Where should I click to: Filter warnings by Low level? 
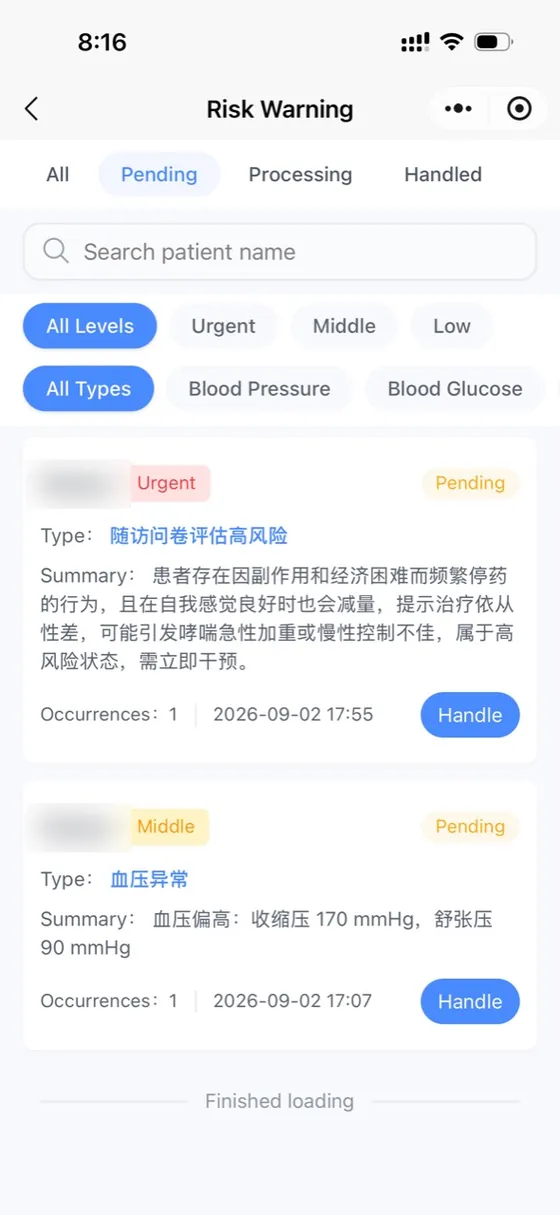coord(452,326)
